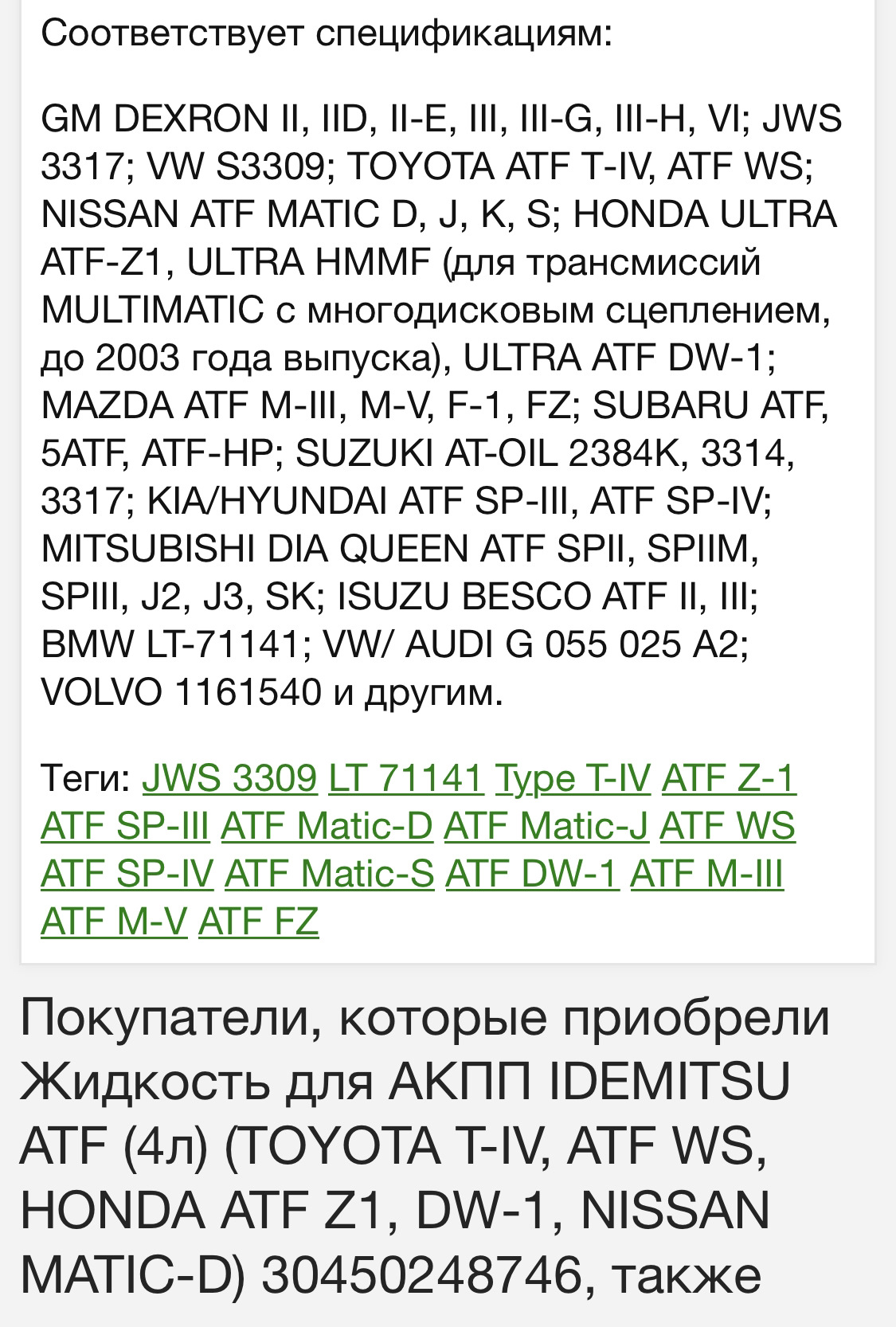
Task: Open the ATF DW-1 tag
Action: tap(532, 874)
